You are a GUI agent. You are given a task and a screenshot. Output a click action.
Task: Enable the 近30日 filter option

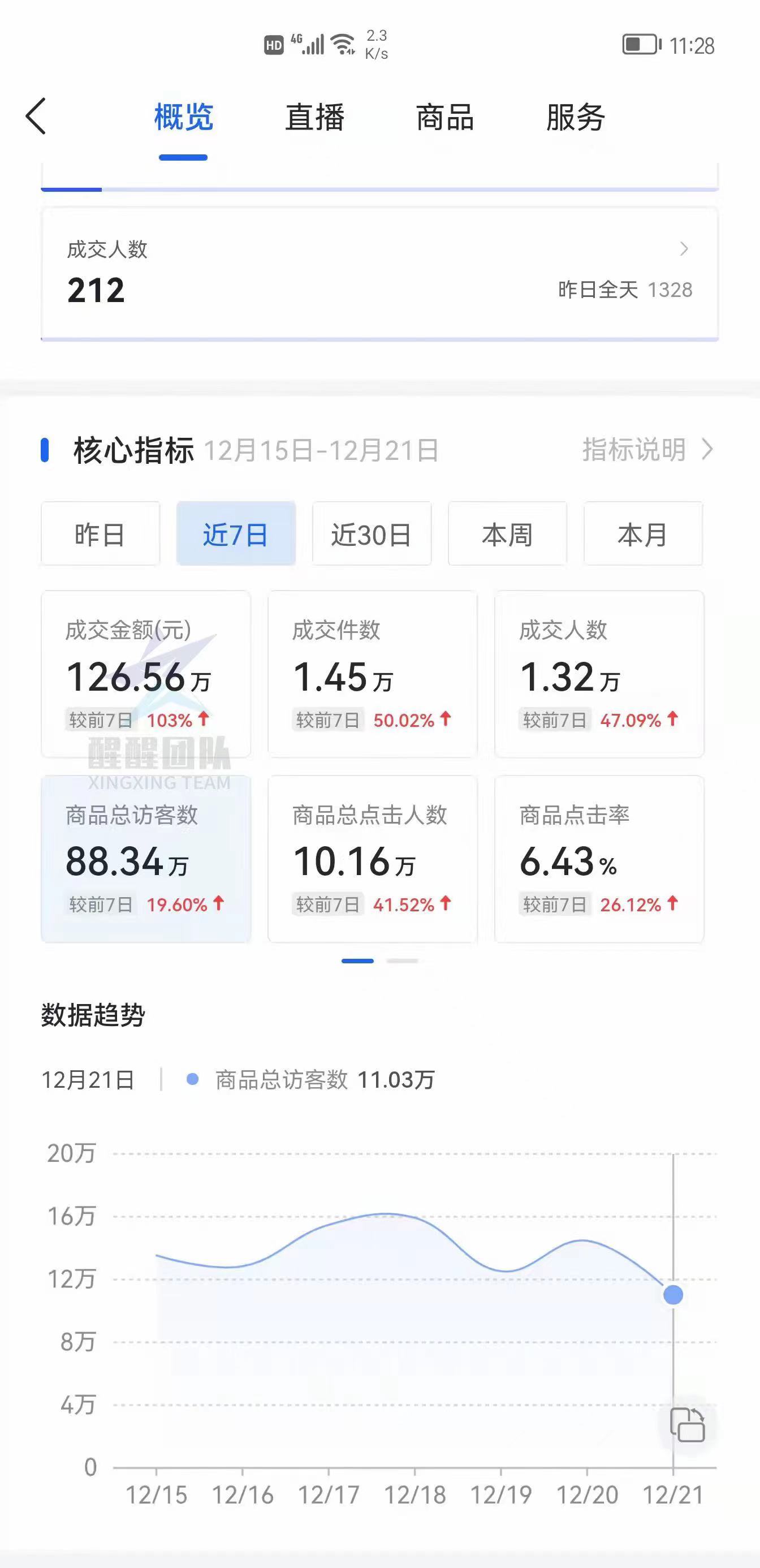(372, 534)
